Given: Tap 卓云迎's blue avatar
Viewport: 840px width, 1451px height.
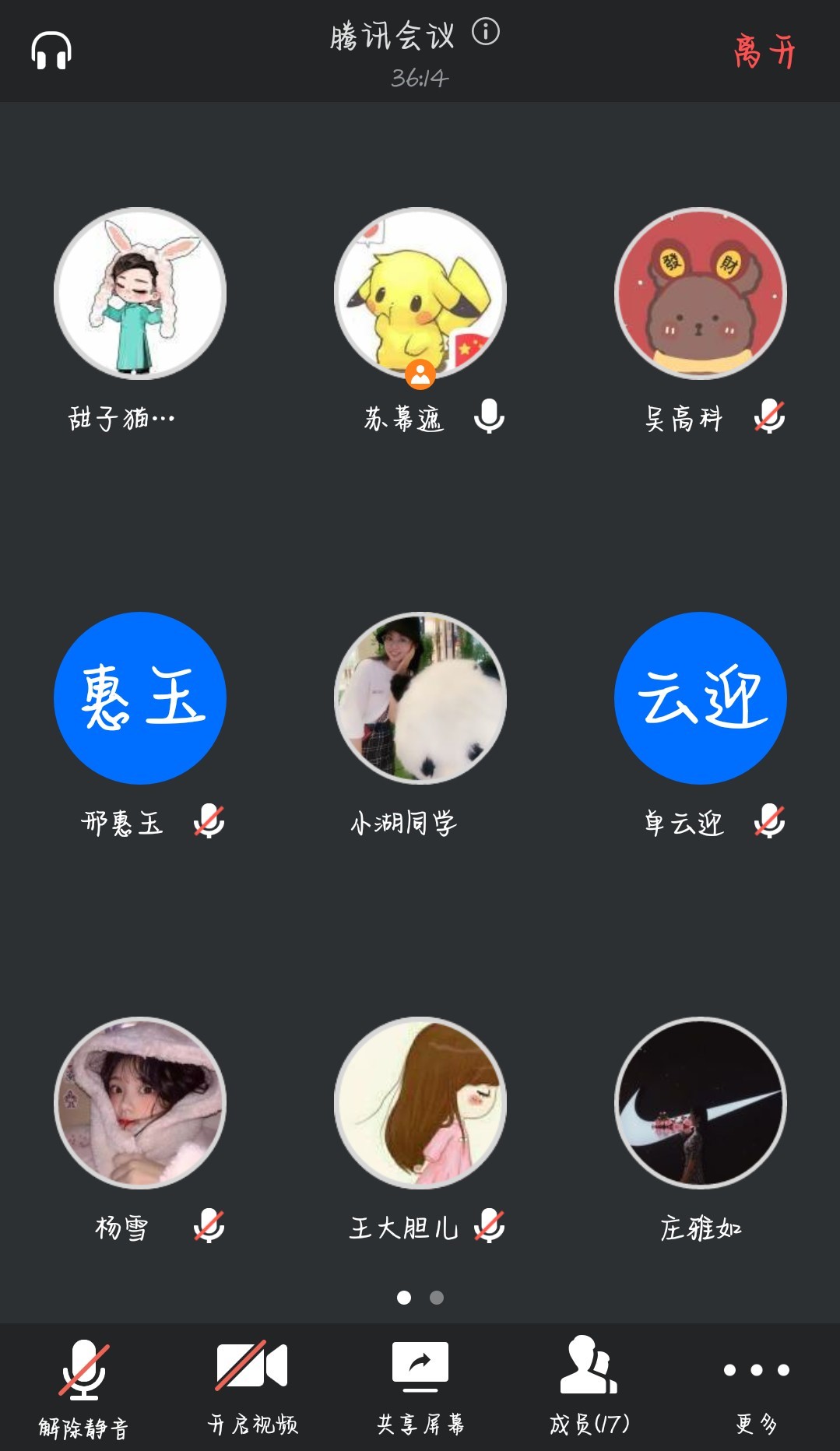Looking at the screenshot, I should coord(701,698).
